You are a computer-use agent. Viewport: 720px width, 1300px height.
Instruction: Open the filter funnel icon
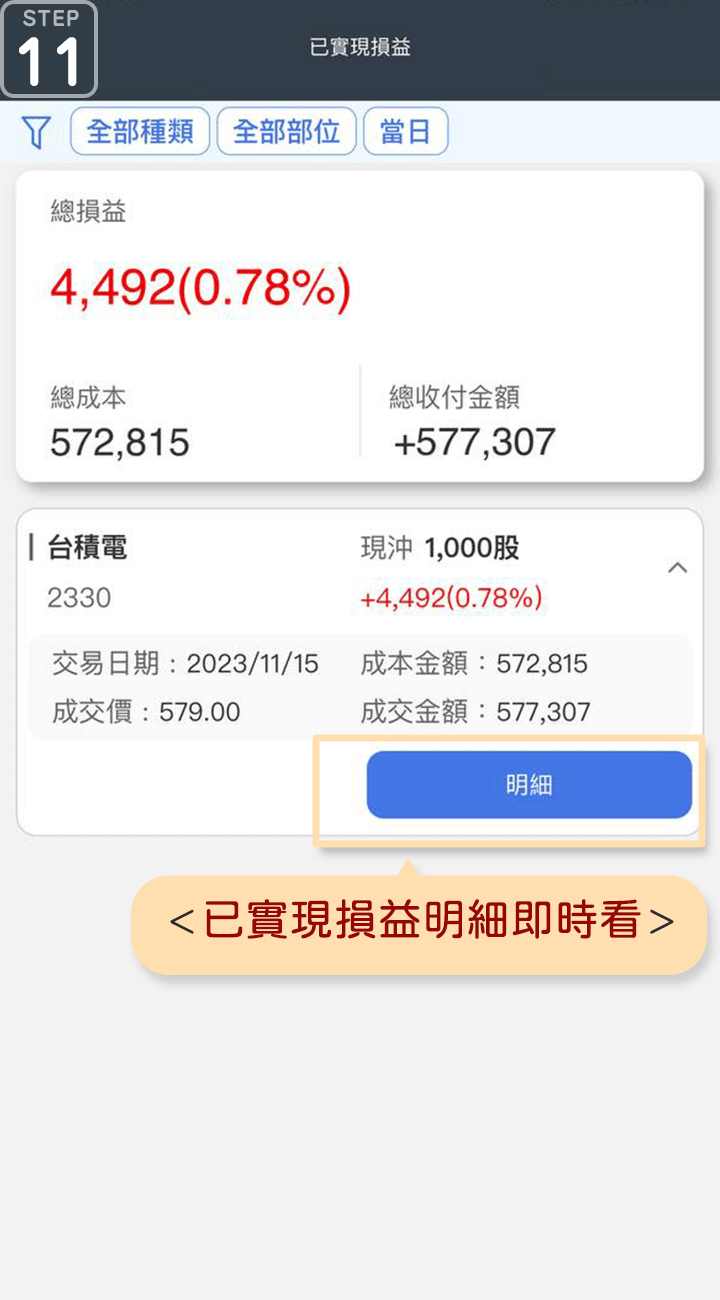point(36,132)
